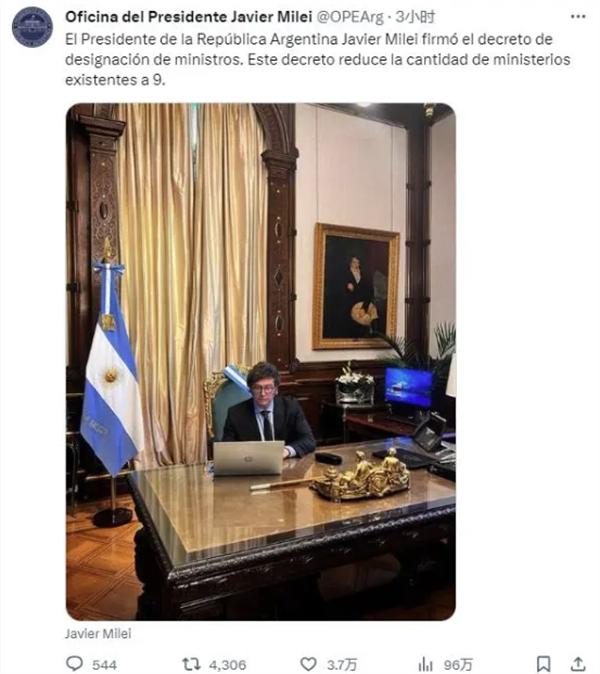Reply to this tweet
600x674 pixels.
pos(75,663)
